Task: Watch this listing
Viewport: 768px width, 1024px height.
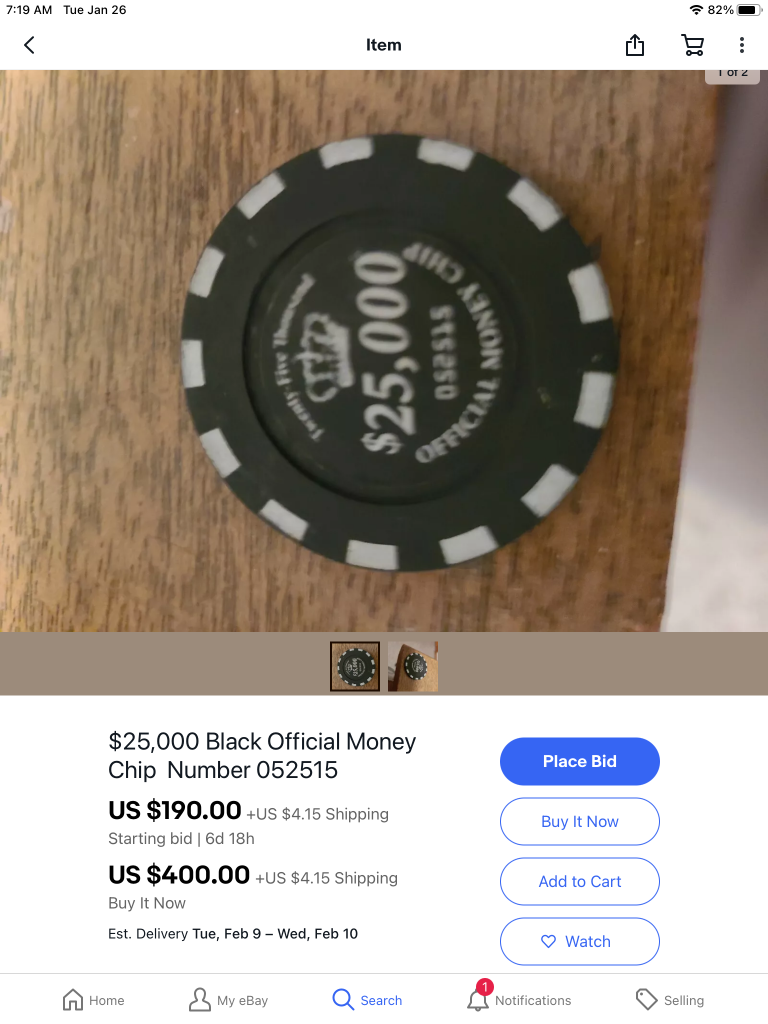Action: click(x=579, y=941)
